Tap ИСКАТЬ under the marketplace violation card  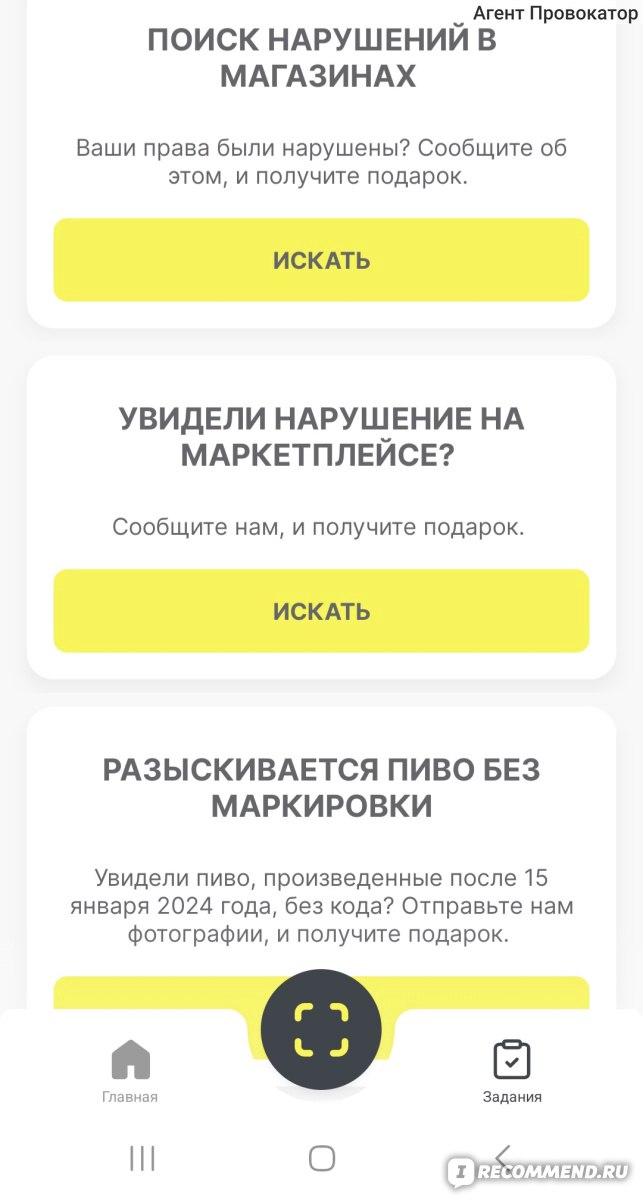pyautogui.click(x=321, y=611)
